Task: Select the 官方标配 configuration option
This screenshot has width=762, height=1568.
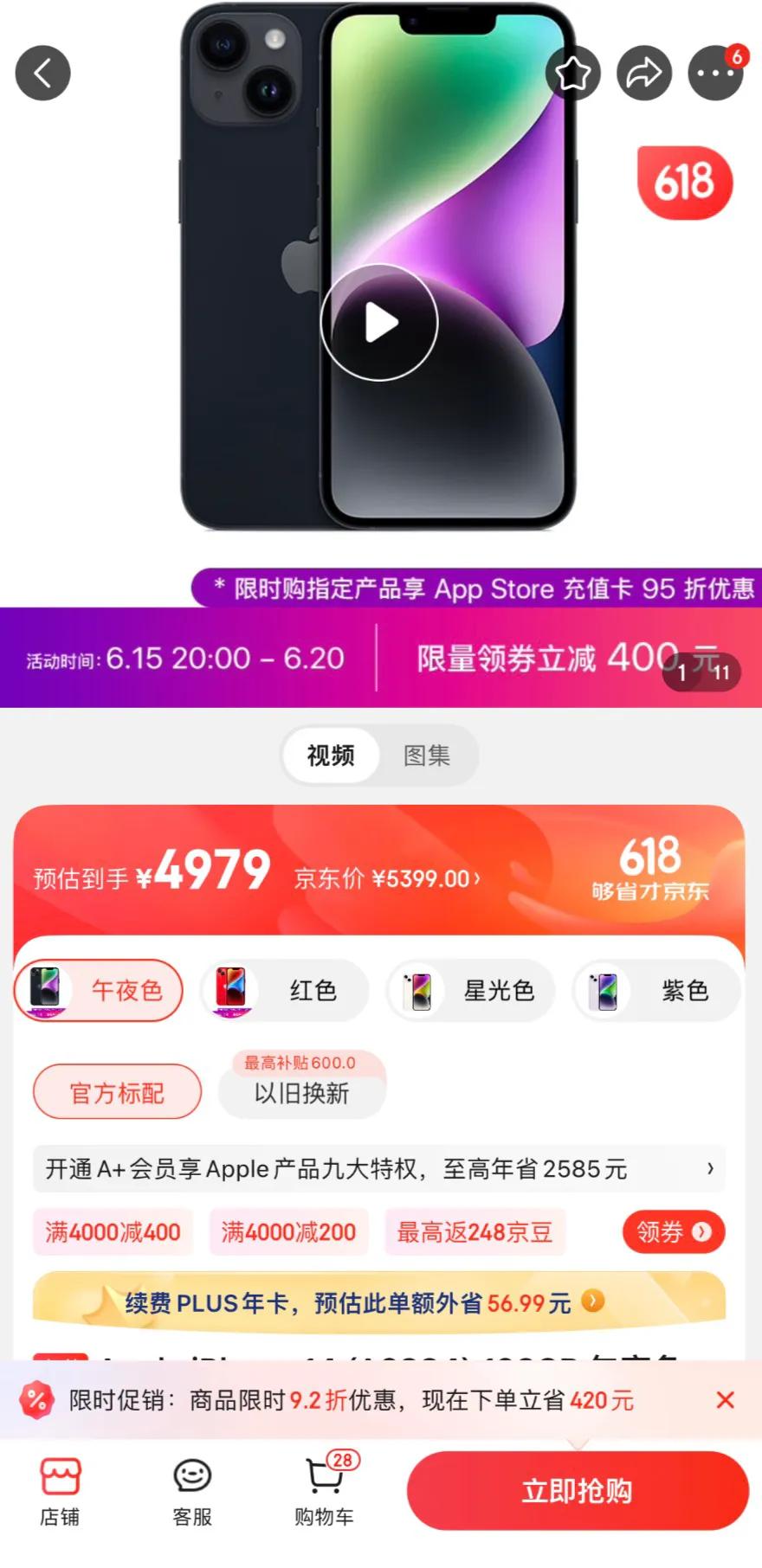Action: pyautogui.click(x=117, y=1091)
